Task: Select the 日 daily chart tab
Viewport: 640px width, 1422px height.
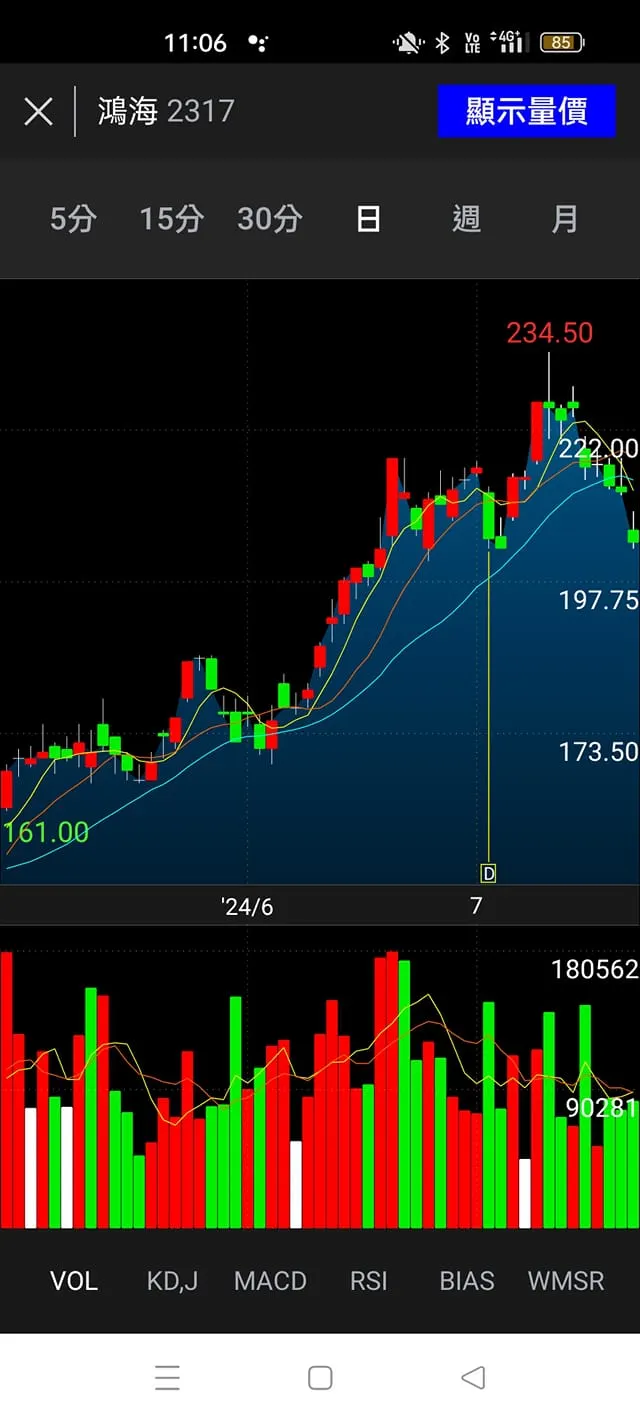Action: [368, 219]
